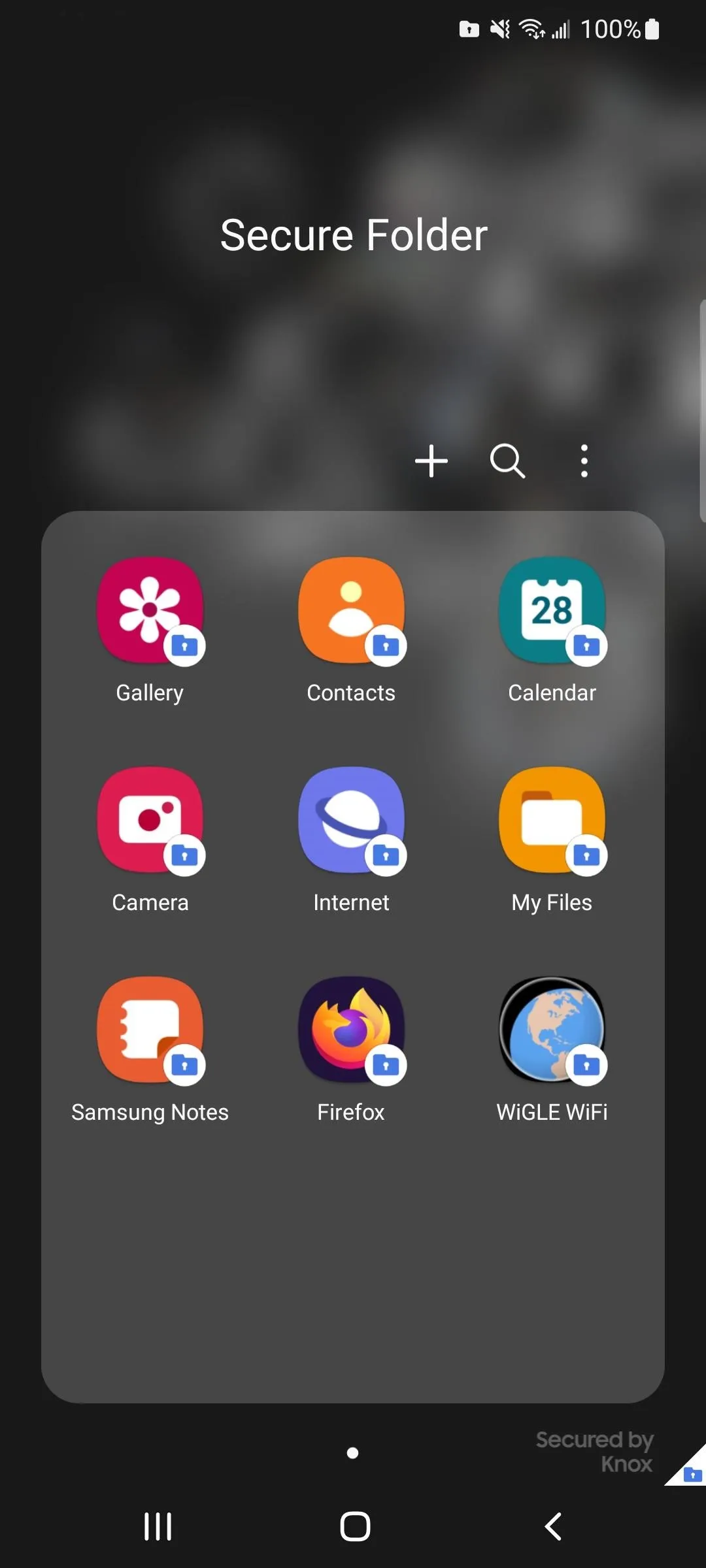Open the three-dot overflow menu
706x1568 pixels.
(584, 461)
